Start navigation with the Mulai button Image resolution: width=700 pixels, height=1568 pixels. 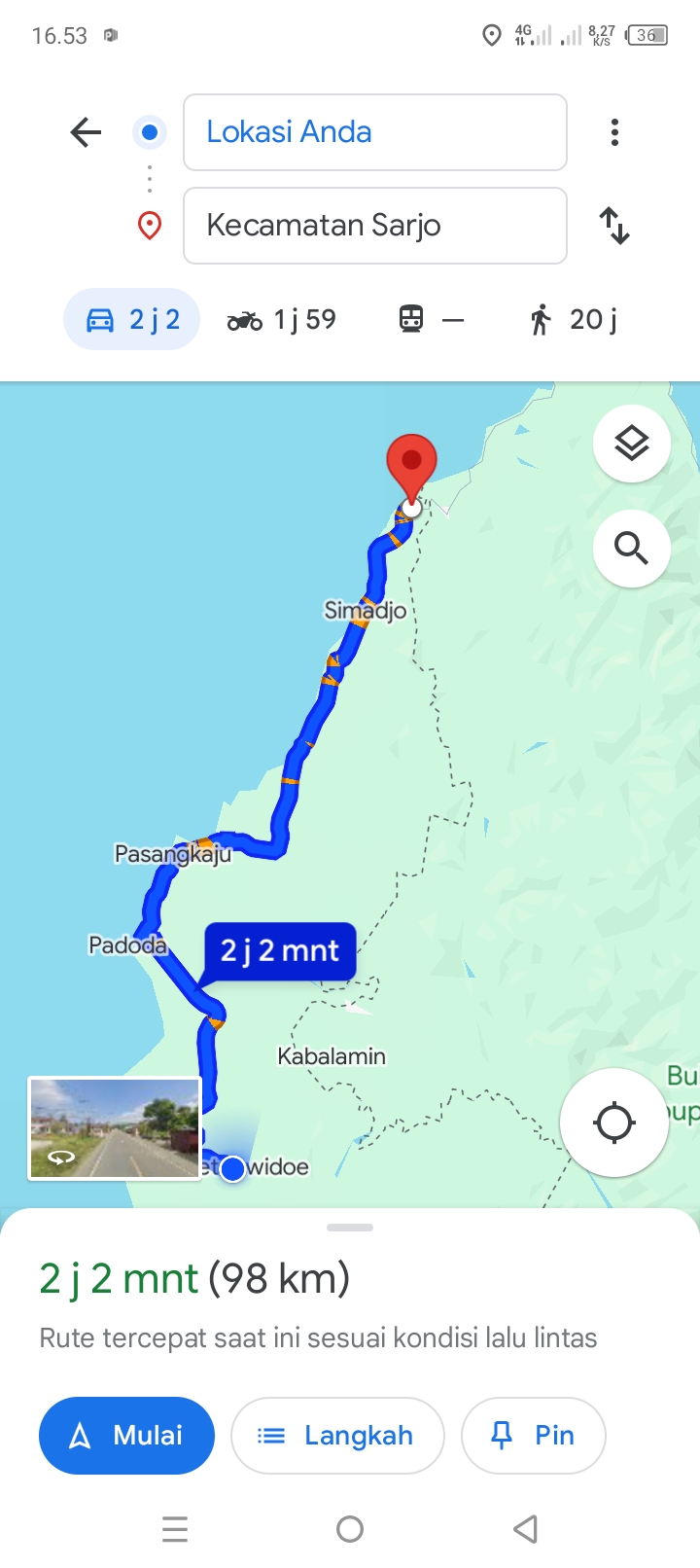pos(126,1436)
